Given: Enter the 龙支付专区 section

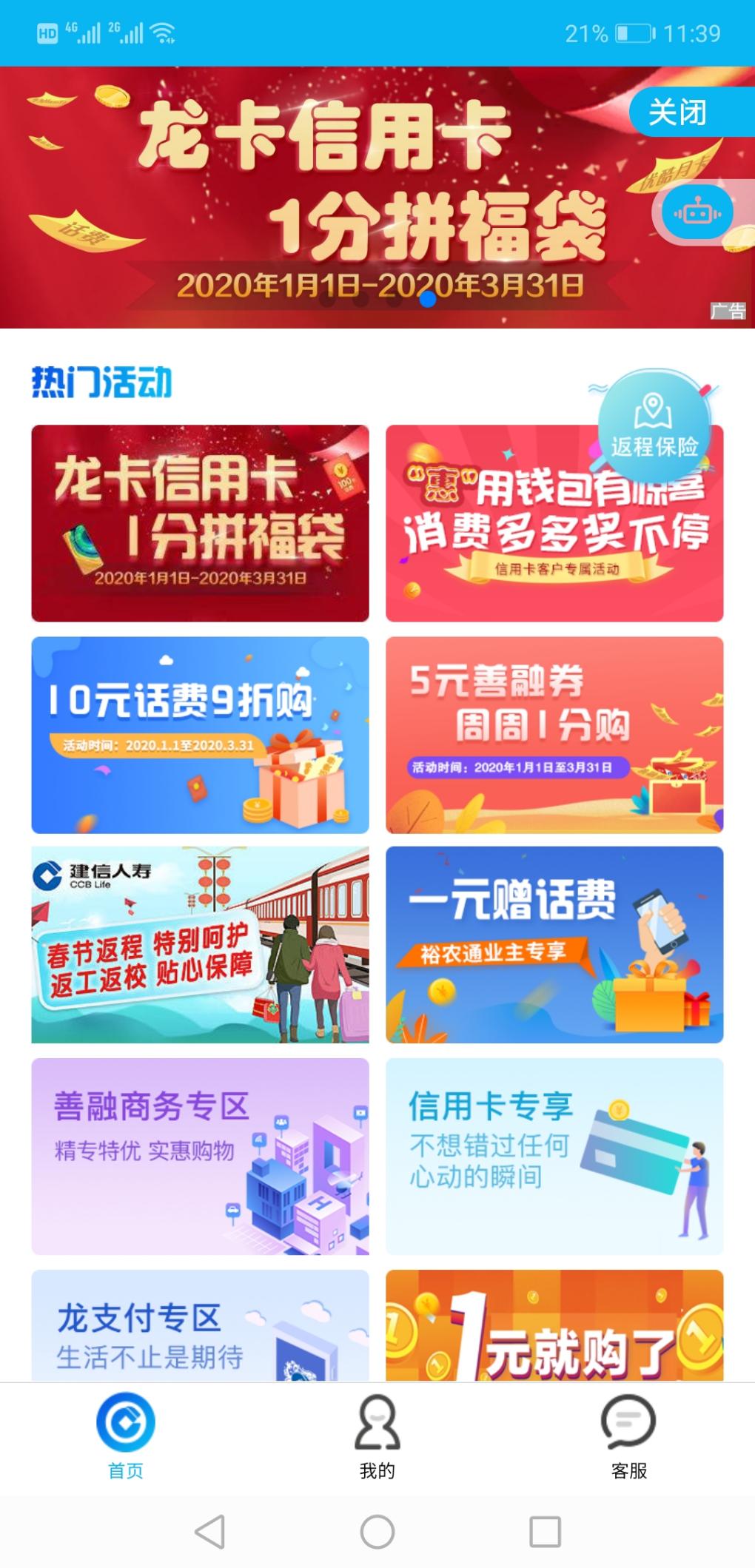Looking at the screenshot, I should tap(200, 1325).
